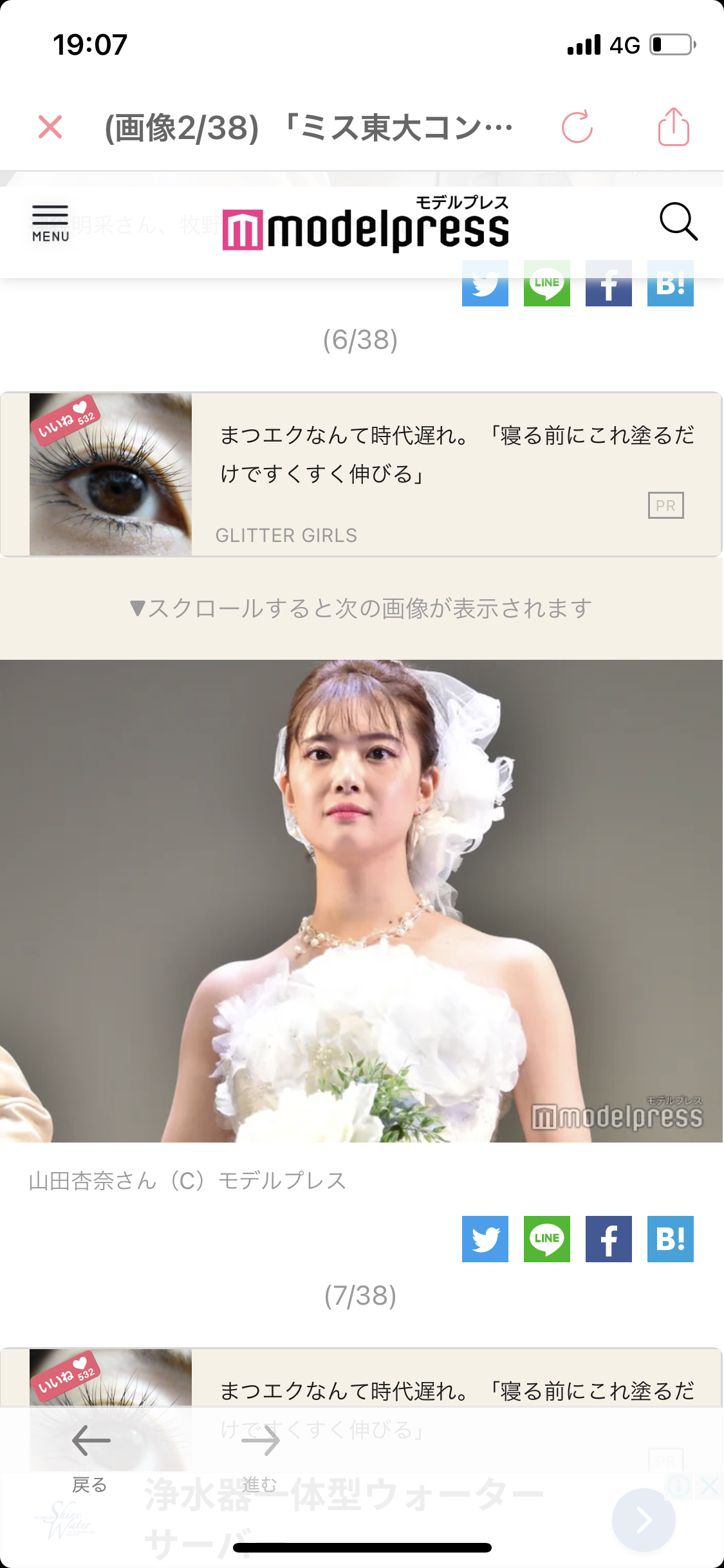Close the in-app browser page
Viewport: 724px width, 1568px height.
(50, 127)
